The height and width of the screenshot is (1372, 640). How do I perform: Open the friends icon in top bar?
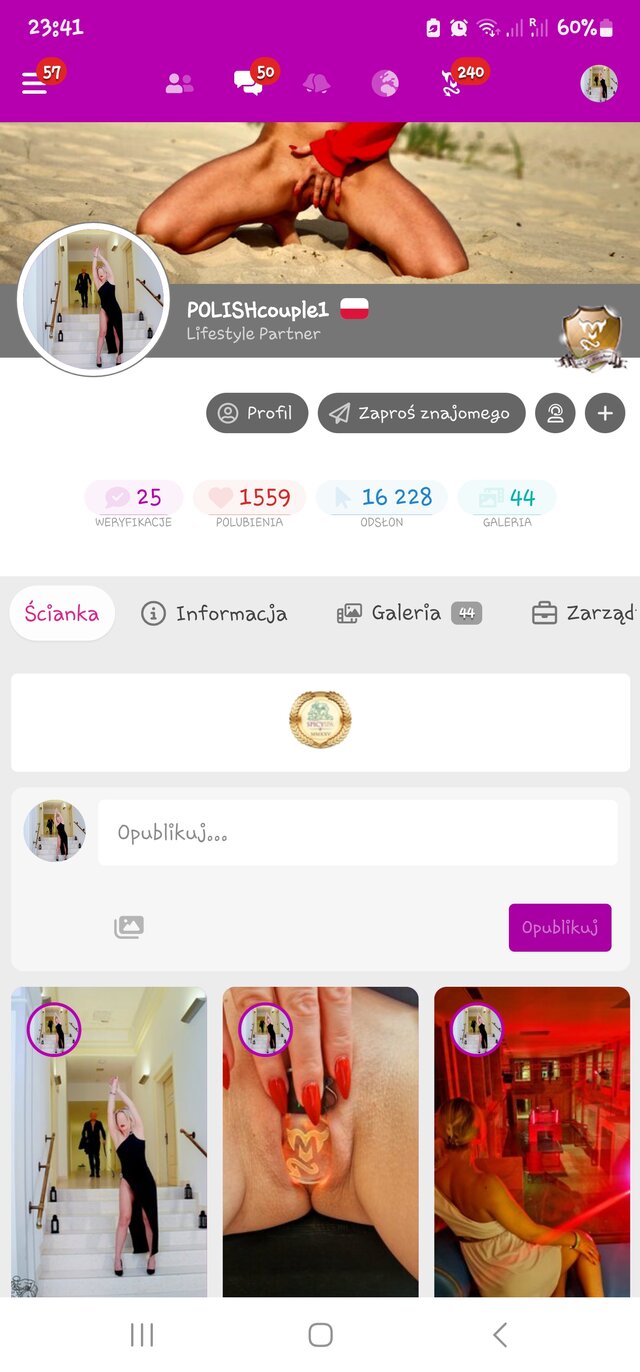(179, 84)
